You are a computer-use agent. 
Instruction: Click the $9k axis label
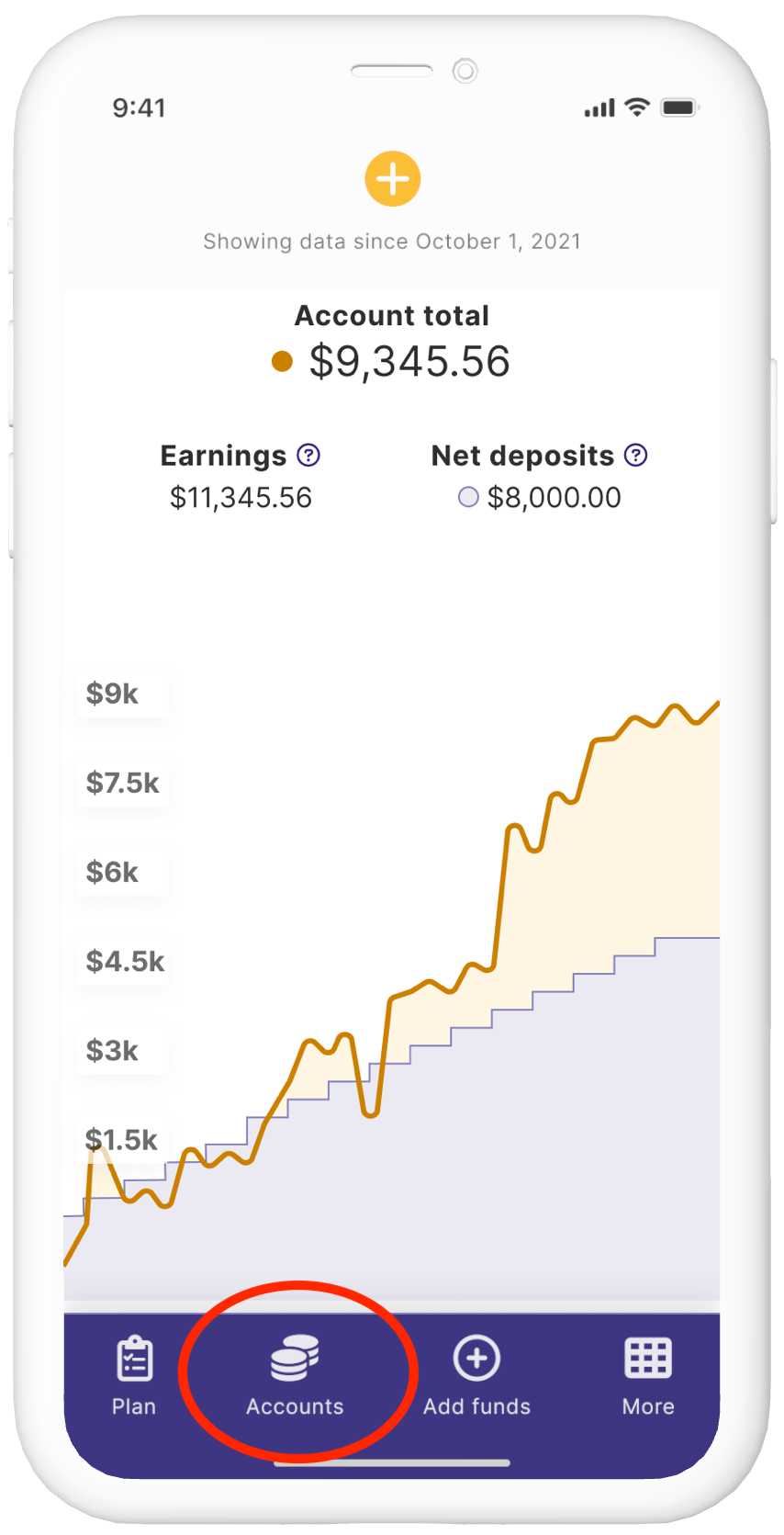coord(110,694)
